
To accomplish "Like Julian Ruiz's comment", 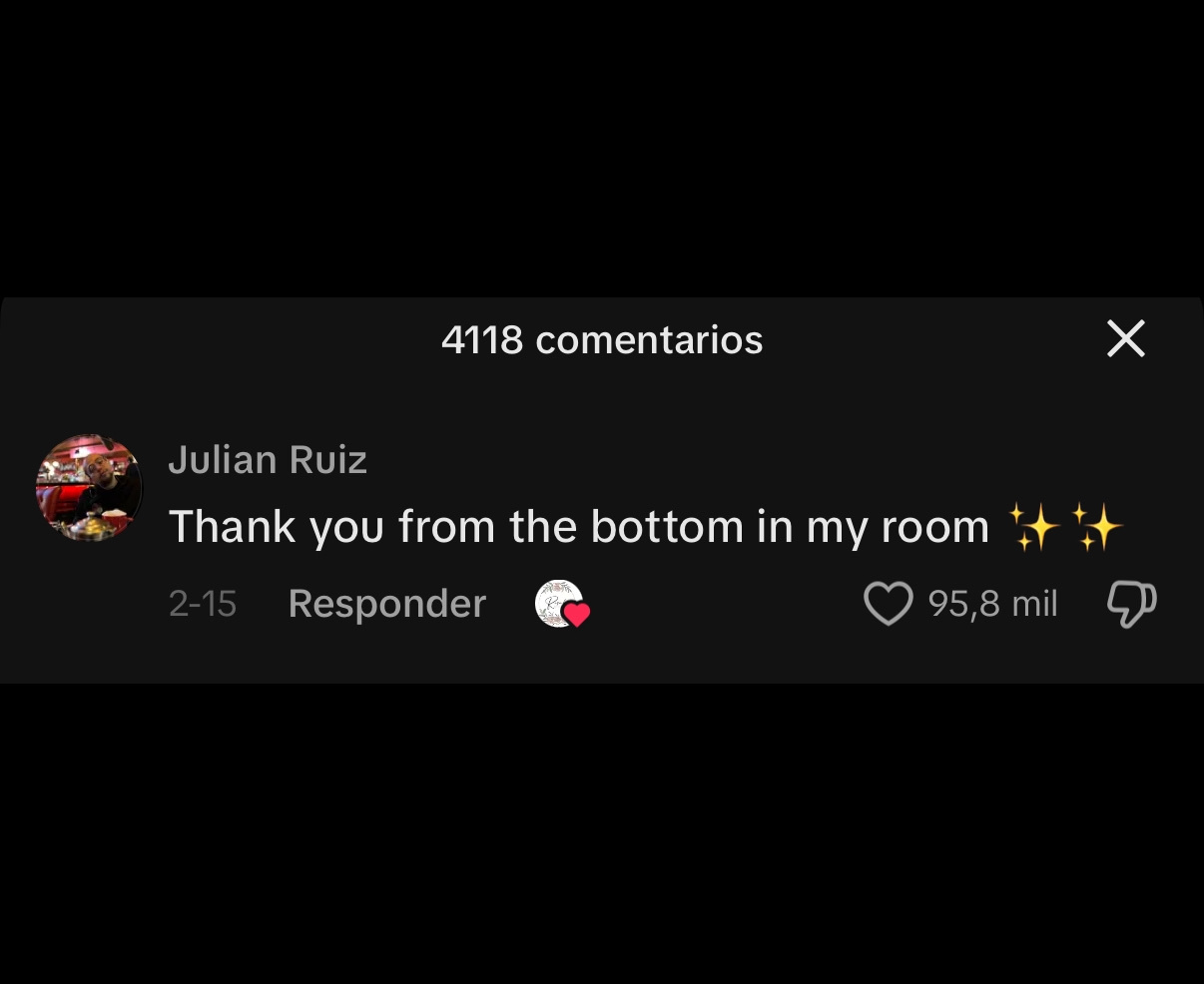I will click(888, 604).
